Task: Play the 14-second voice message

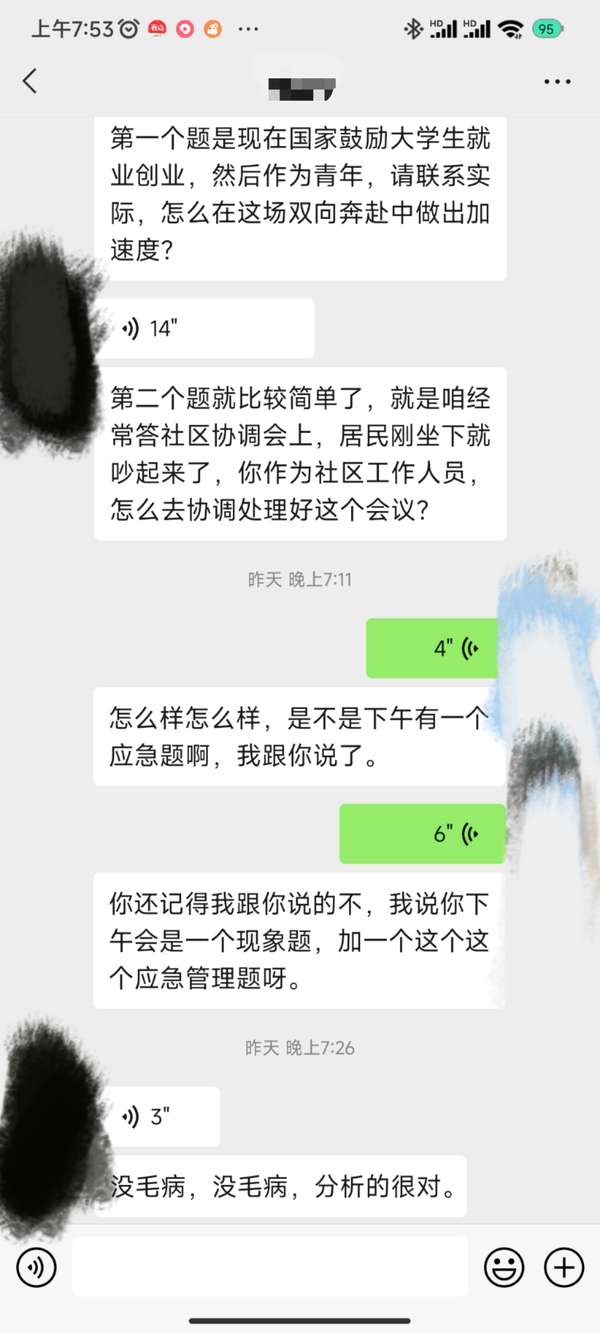Action: click(204, 328)
